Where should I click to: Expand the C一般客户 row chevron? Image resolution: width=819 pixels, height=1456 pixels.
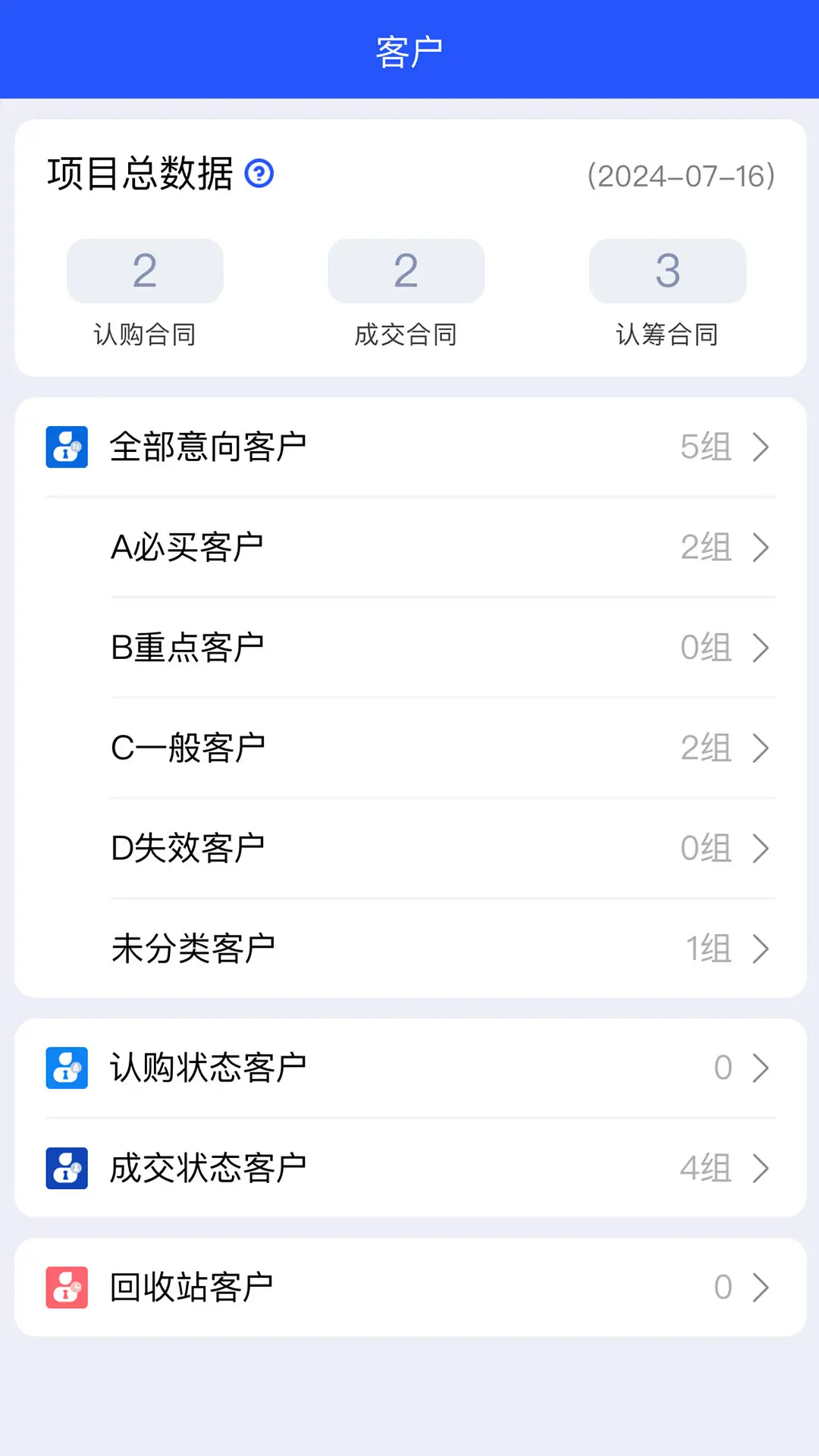(x=761, y=748)
